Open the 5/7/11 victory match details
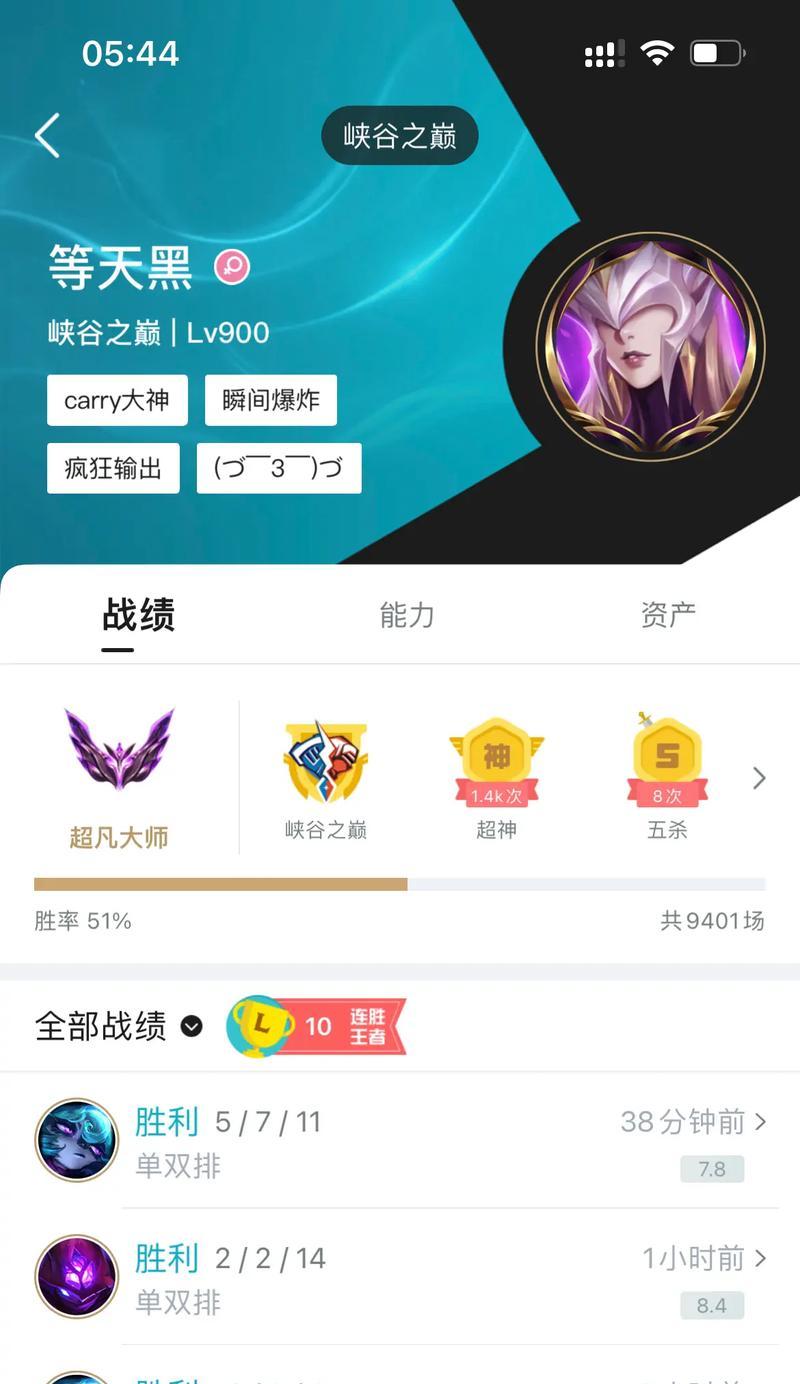 point(400,1140)
